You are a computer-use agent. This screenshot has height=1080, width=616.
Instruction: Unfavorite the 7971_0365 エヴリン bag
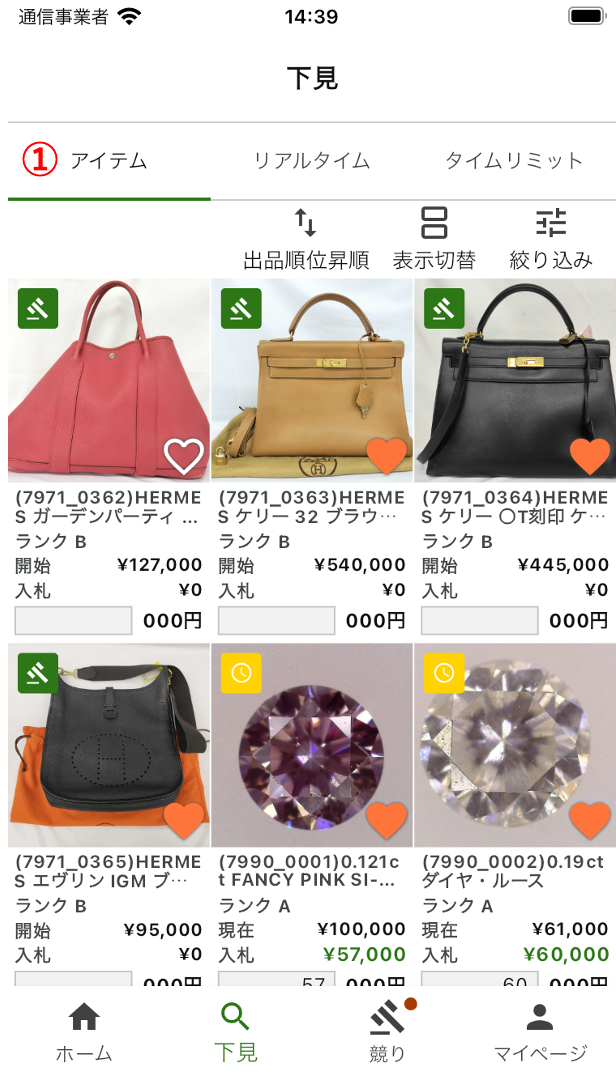(x=184, y=821)
